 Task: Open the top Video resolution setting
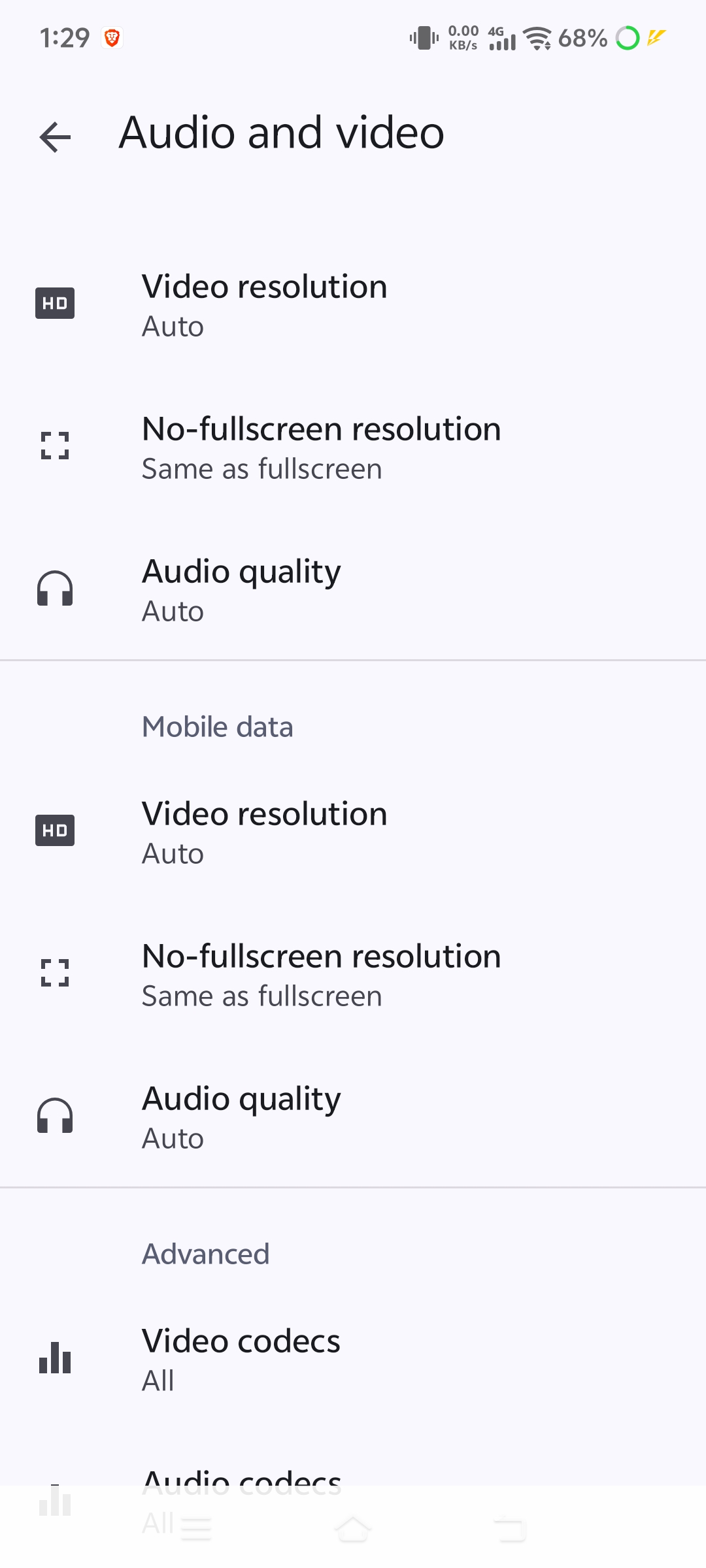coord(353,304)
